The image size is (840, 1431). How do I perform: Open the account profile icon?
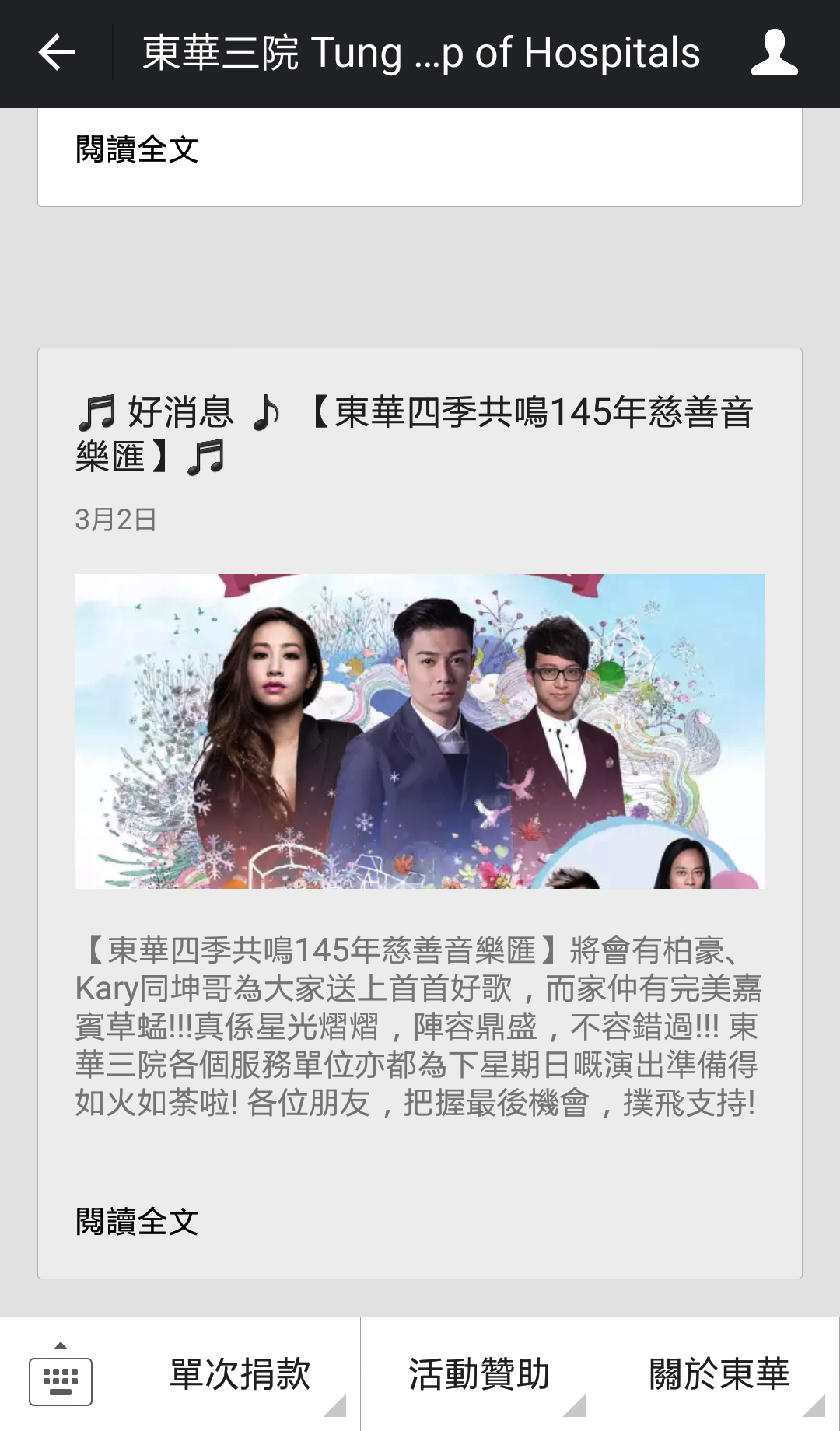(x=774, y=53)
